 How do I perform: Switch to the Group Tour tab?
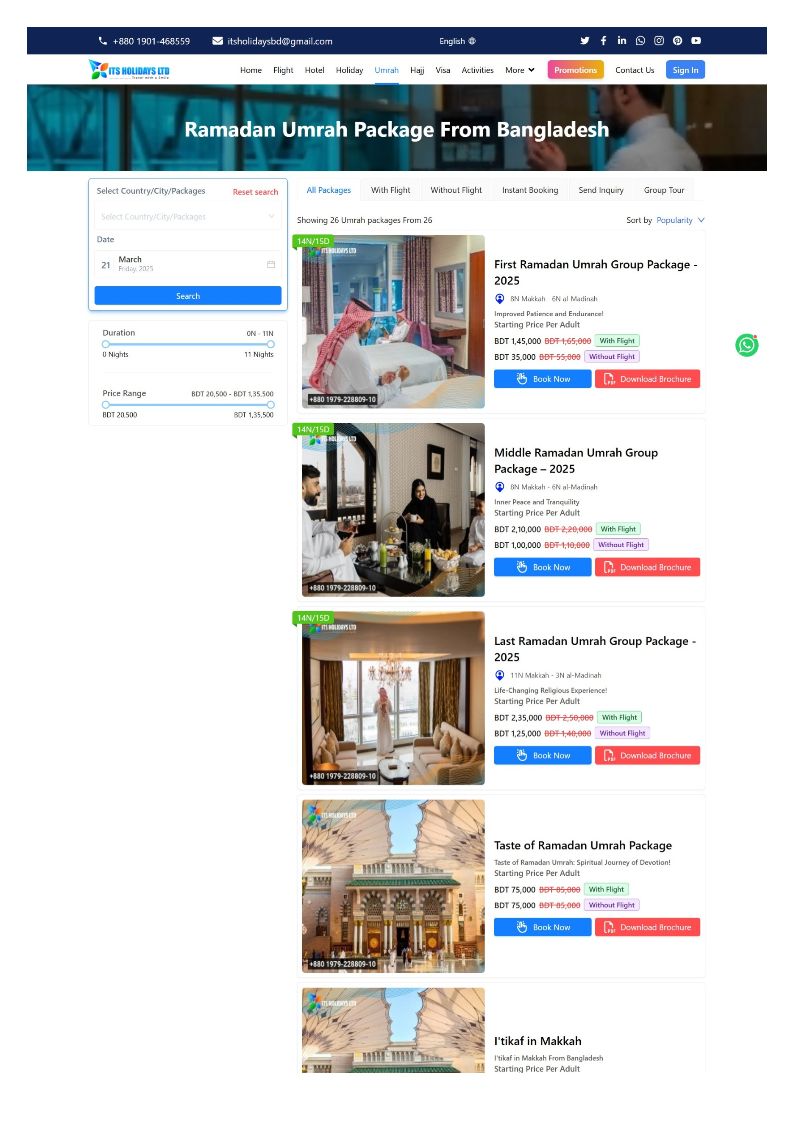tap(664, 191)
